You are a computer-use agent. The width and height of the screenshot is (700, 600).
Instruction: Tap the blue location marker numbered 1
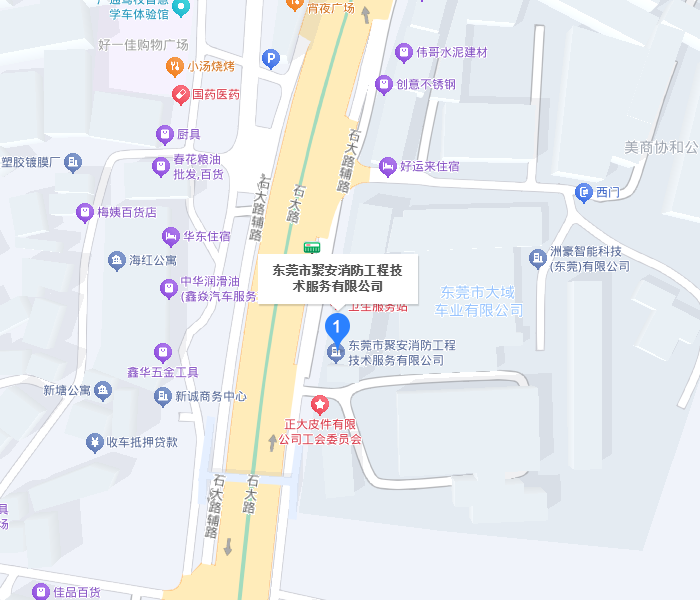pyautogui.click(x=338, y=325)
